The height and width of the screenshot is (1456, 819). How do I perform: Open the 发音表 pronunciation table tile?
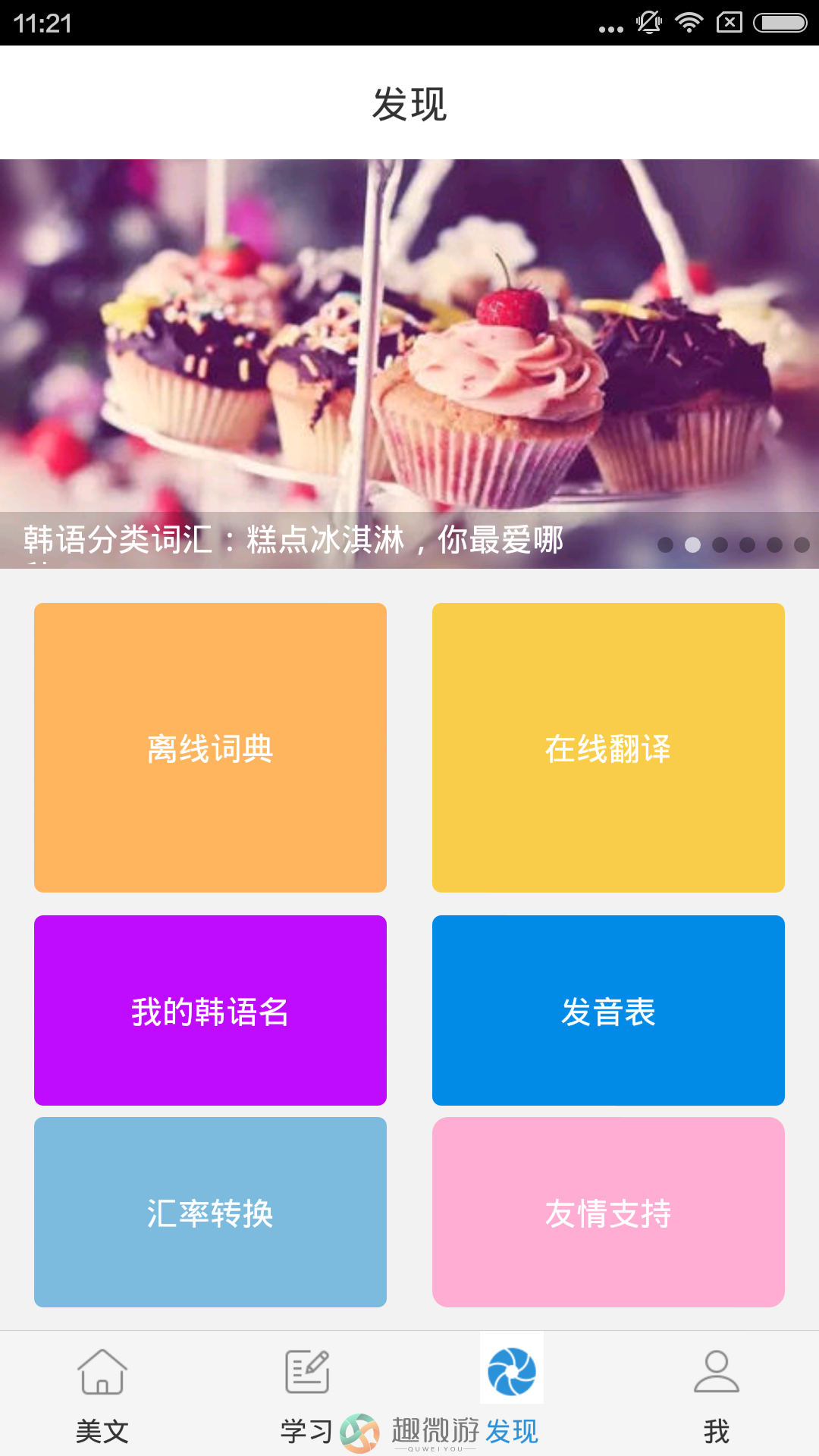click(x=608, y=1010)
